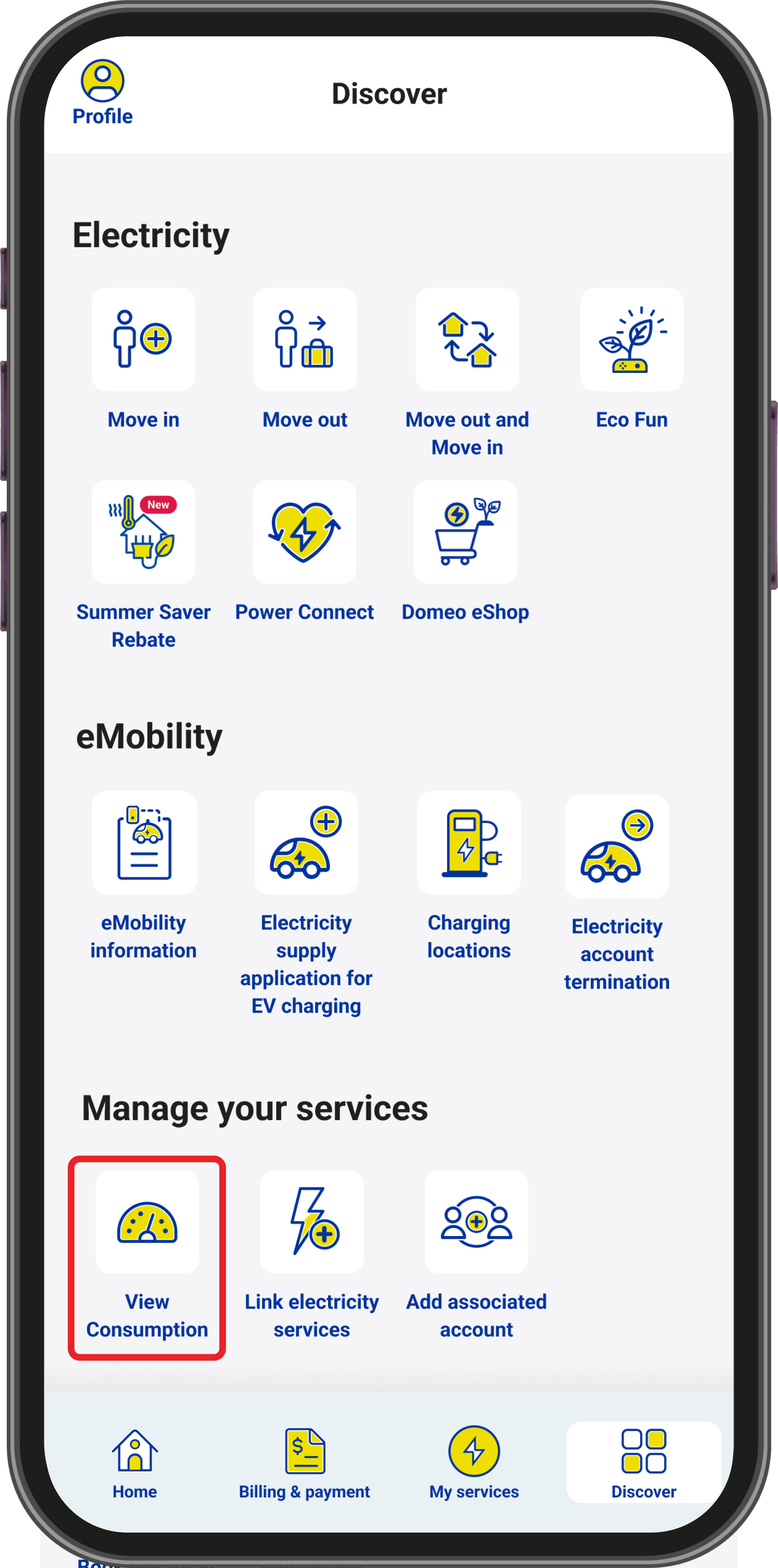Visit the Domeo eShop
778x1568 pixels.
click(x=466, y=532)
